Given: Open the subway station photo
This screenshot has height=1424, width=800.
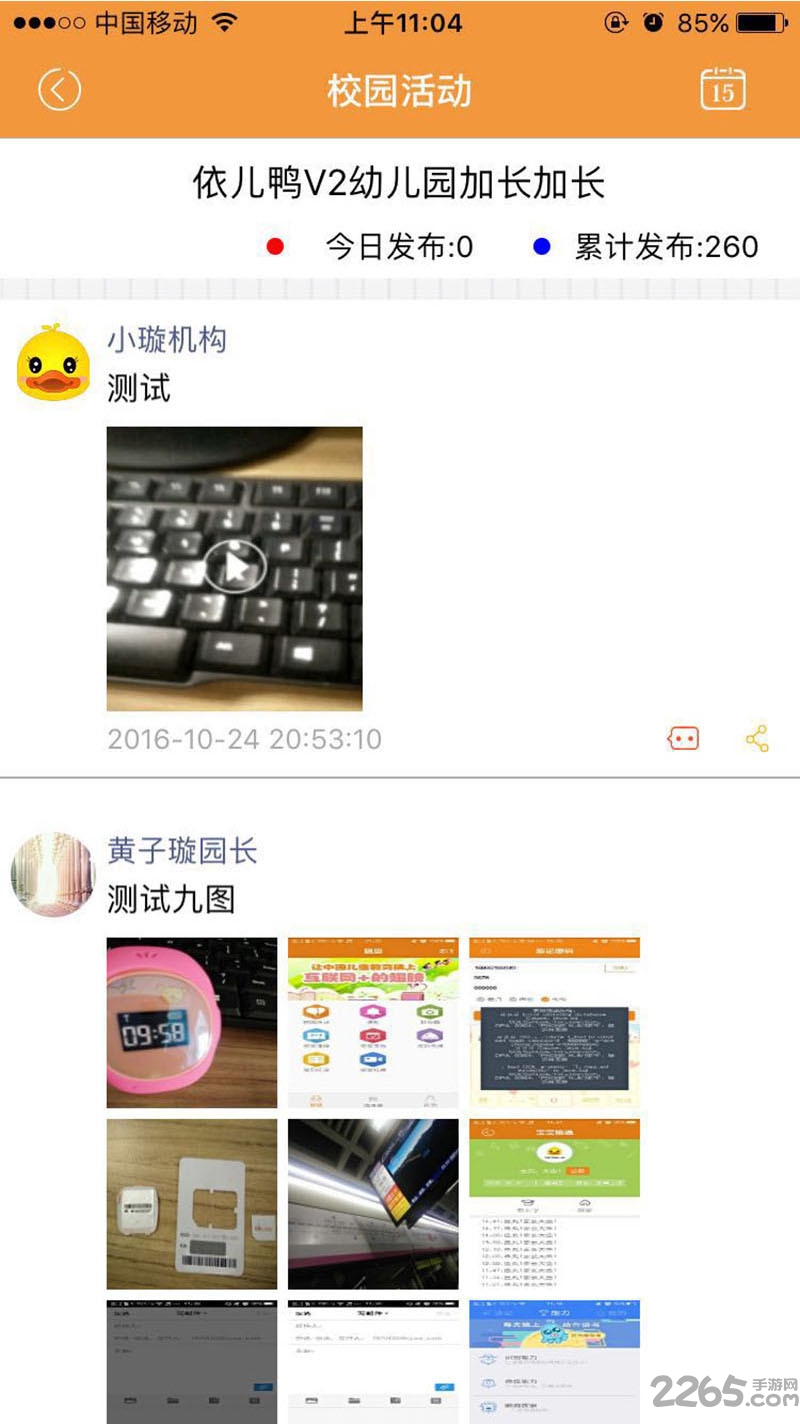Looking at the screenshot, I should click(x=373, y=1203).
